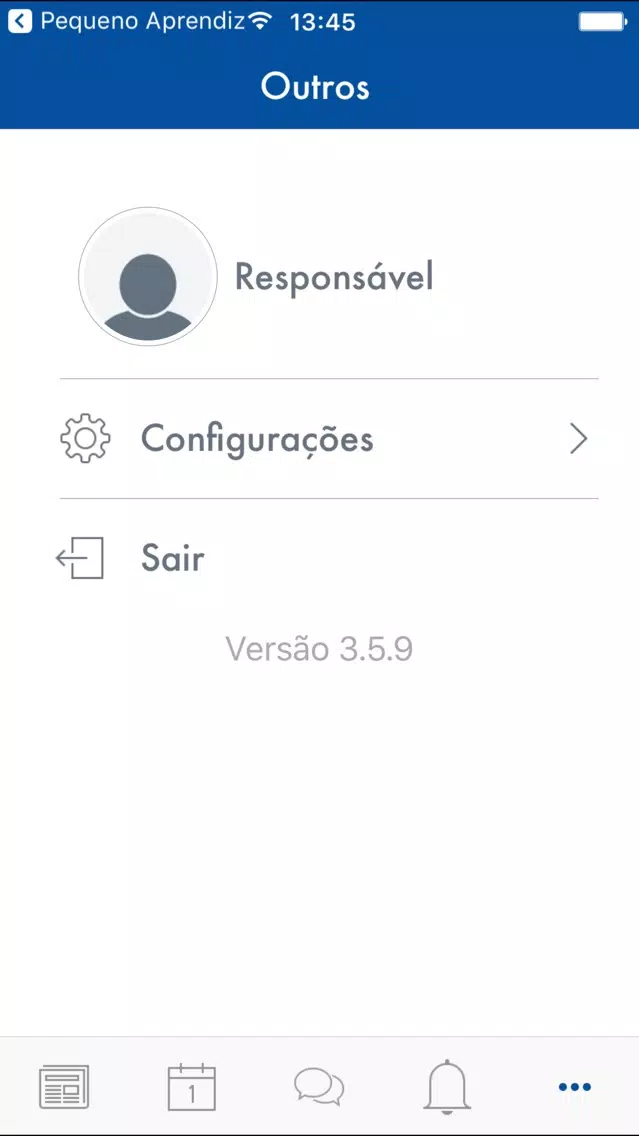Go to the chat messages tab
Image resolution: width=639 pixels, height=1136 pixels.
pos(320,1087)
